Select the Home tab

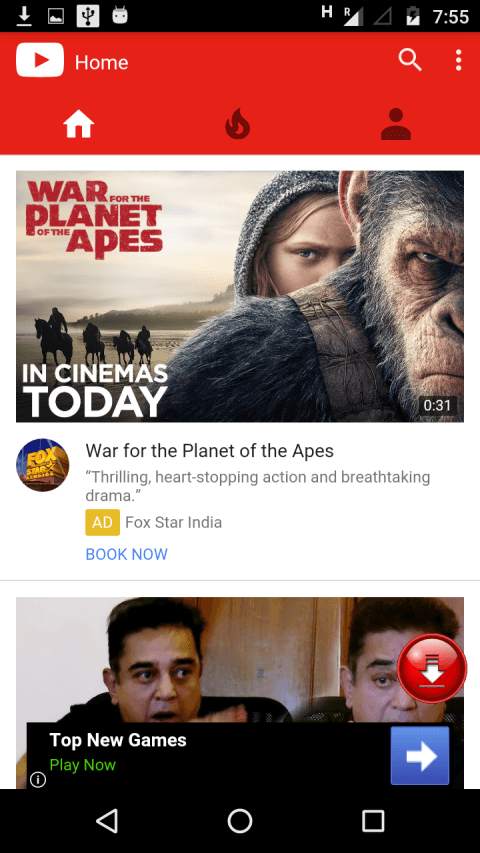[79, 124]
